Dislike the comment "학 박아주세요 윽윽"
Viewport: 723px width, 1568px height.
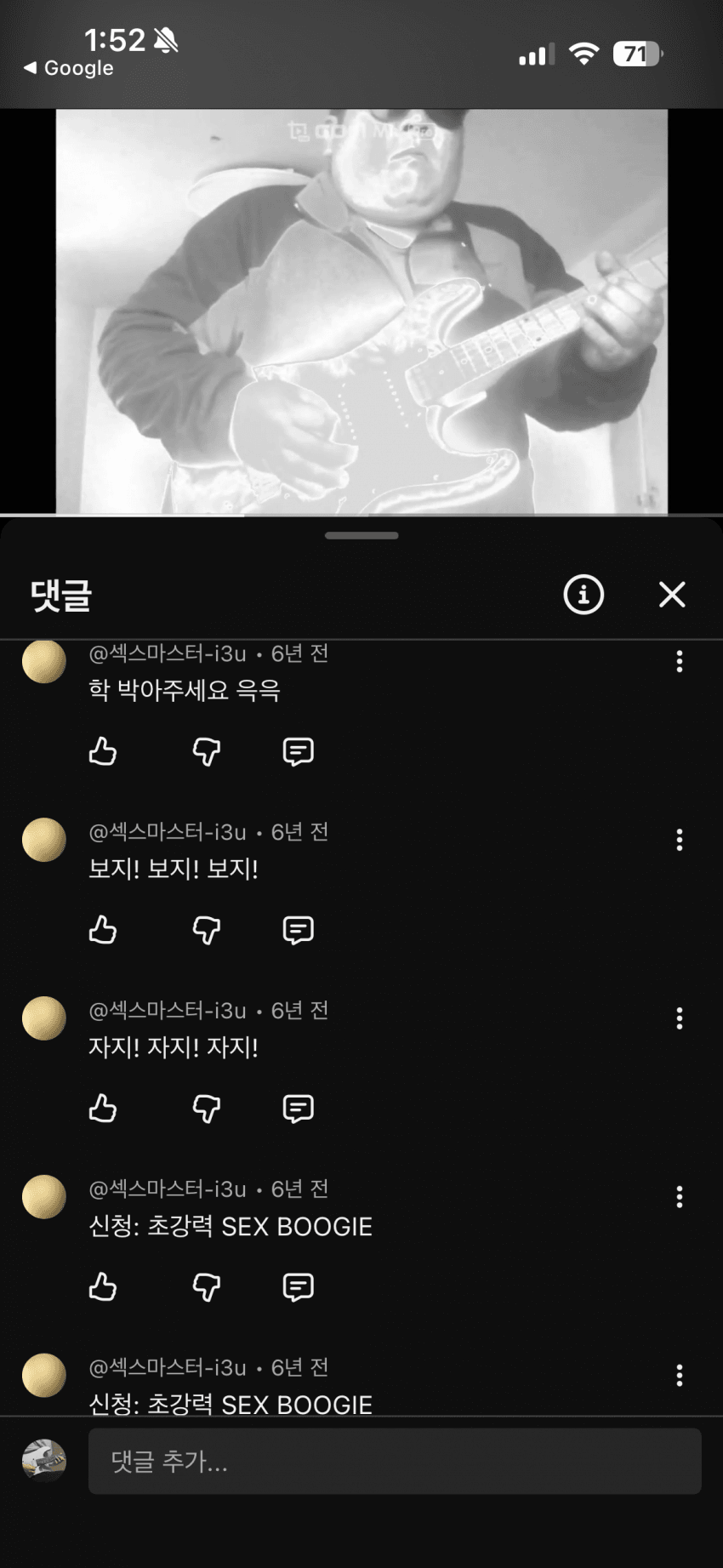207,751
